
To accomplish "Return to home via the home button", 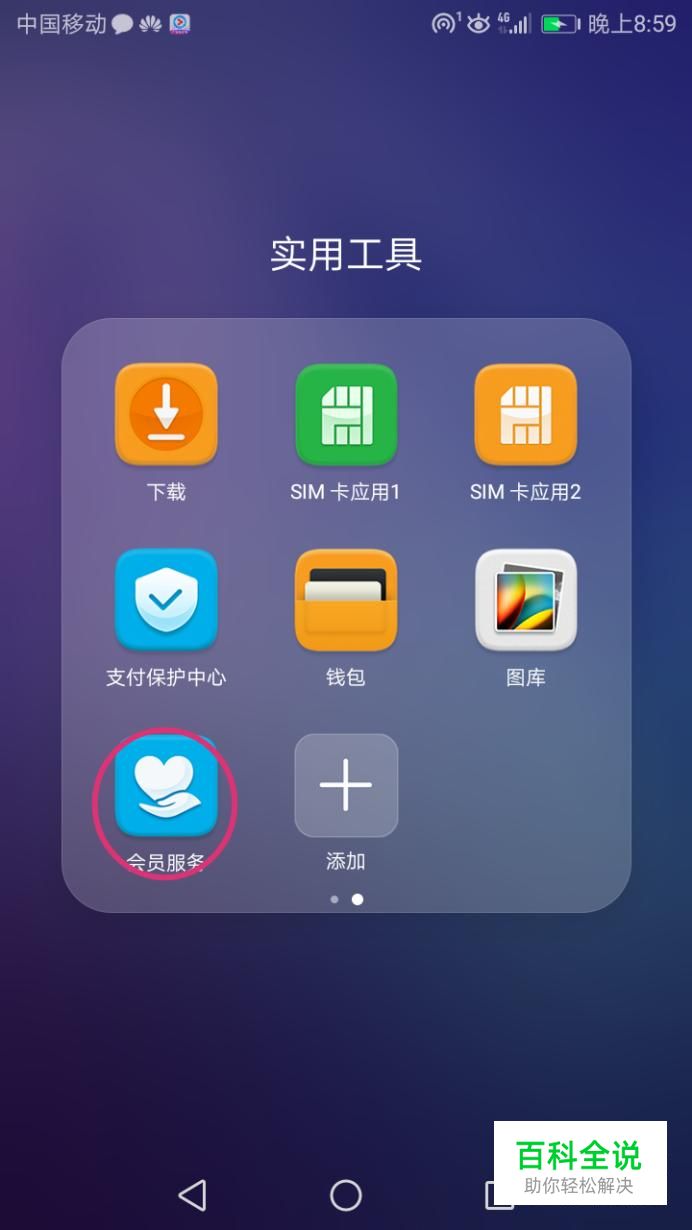I will coord(346,1194).
